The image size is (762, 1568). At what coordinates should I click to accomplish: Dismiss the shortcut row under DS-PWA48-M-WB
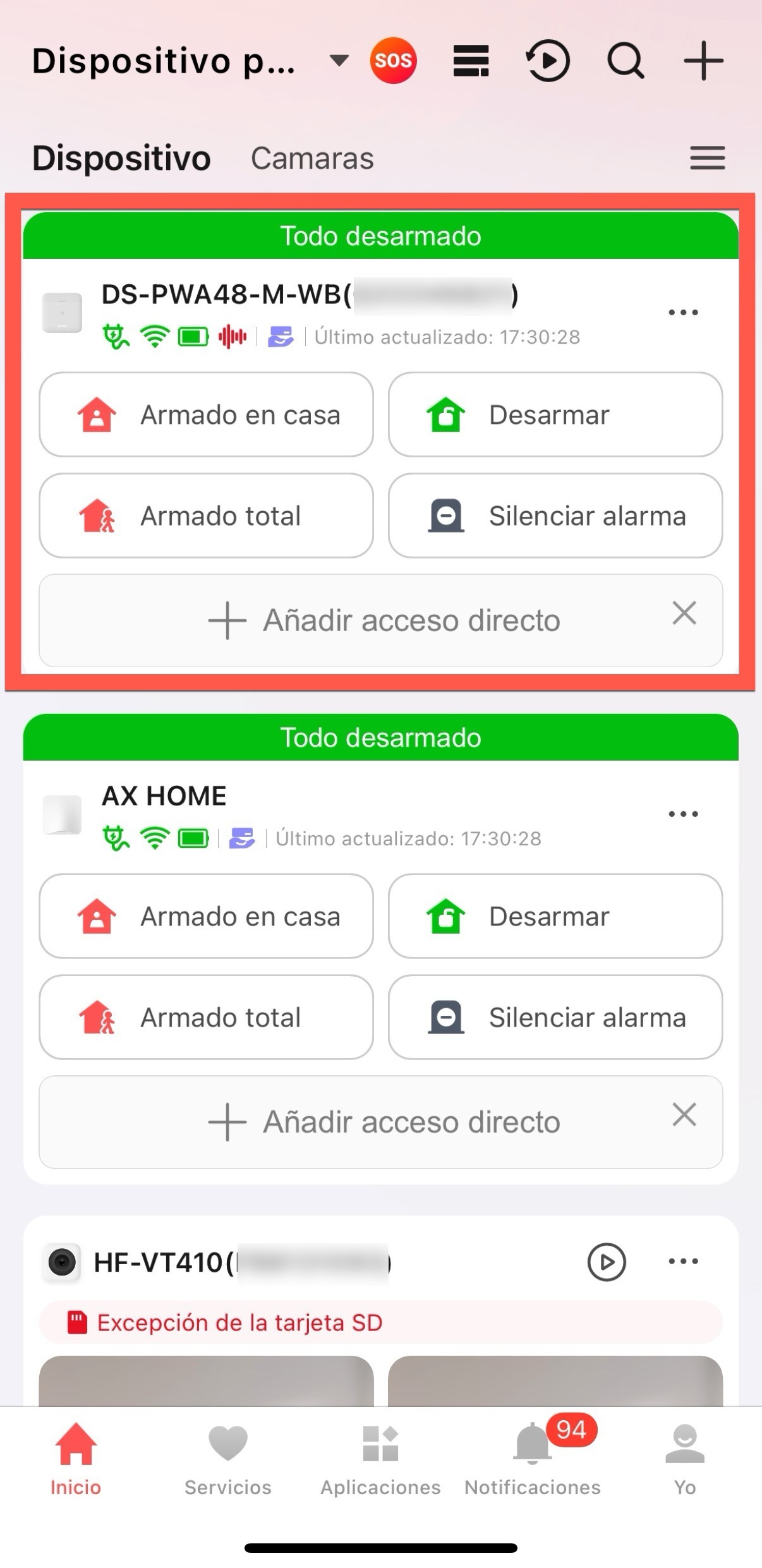(x=684, y=613)
